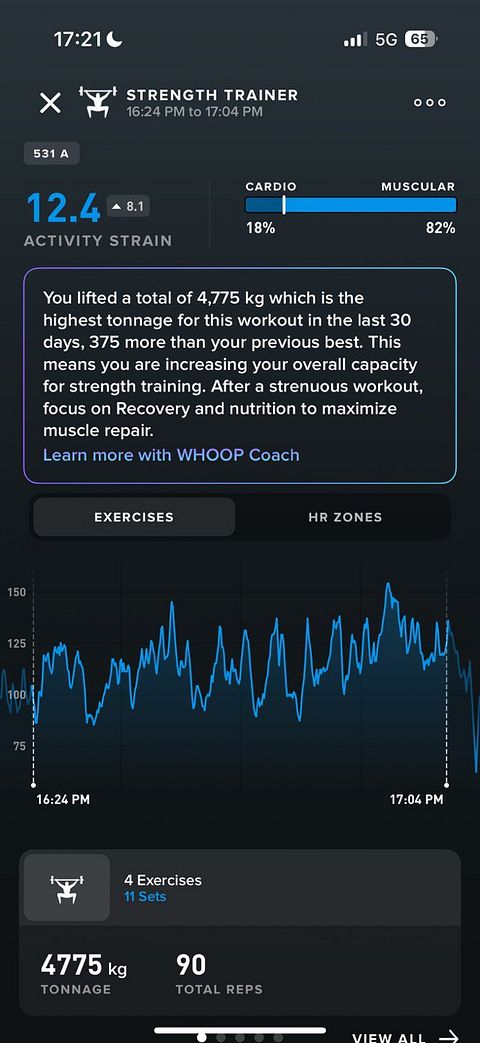Close the Strength Trainer activity screen
480x1043 pixels.
point(51,103)
